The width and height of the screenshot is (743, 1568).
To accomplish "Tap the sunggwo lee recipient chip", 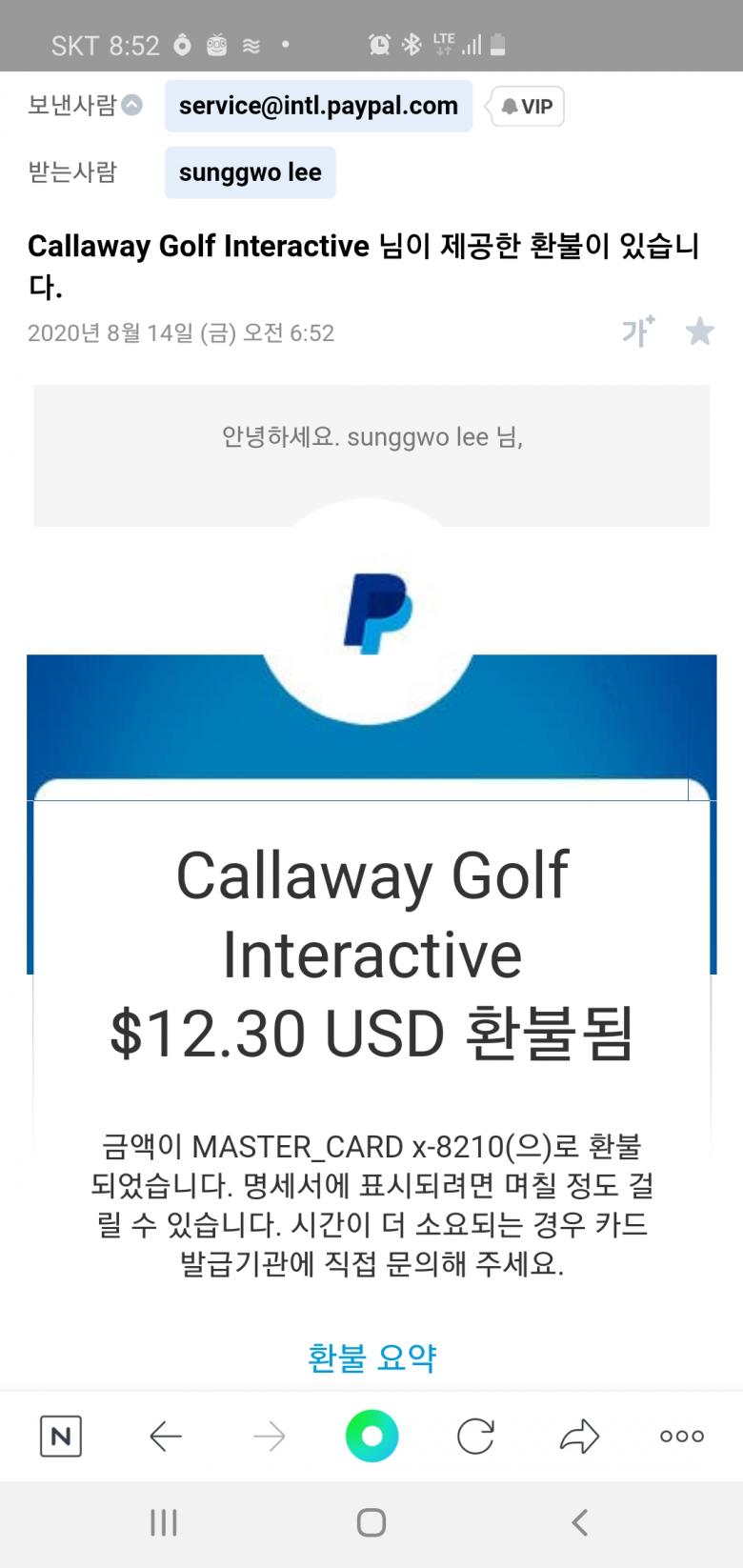I will [250, 172].
